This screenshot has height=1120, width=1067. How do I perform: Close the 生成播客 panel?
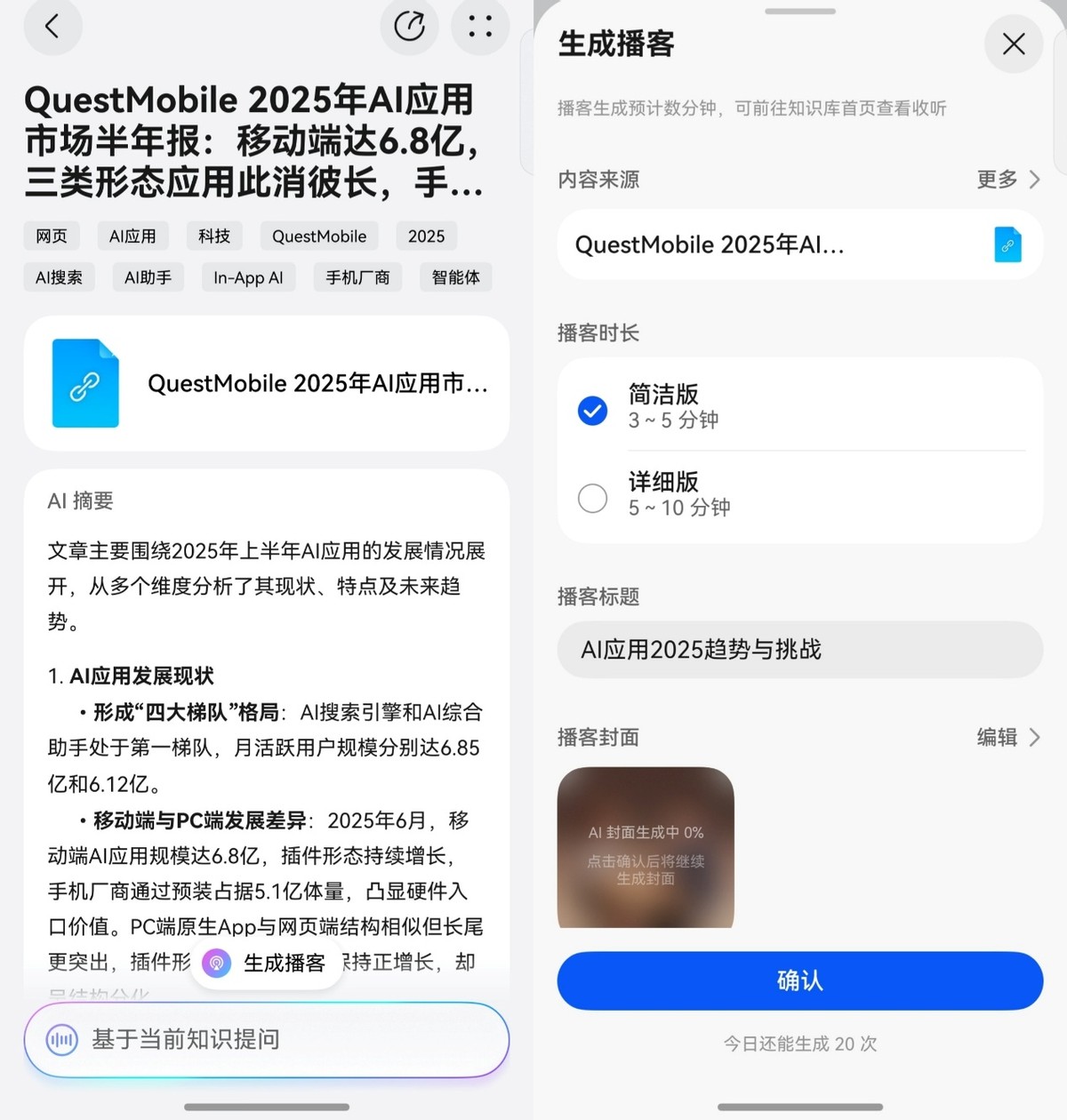1014,44
